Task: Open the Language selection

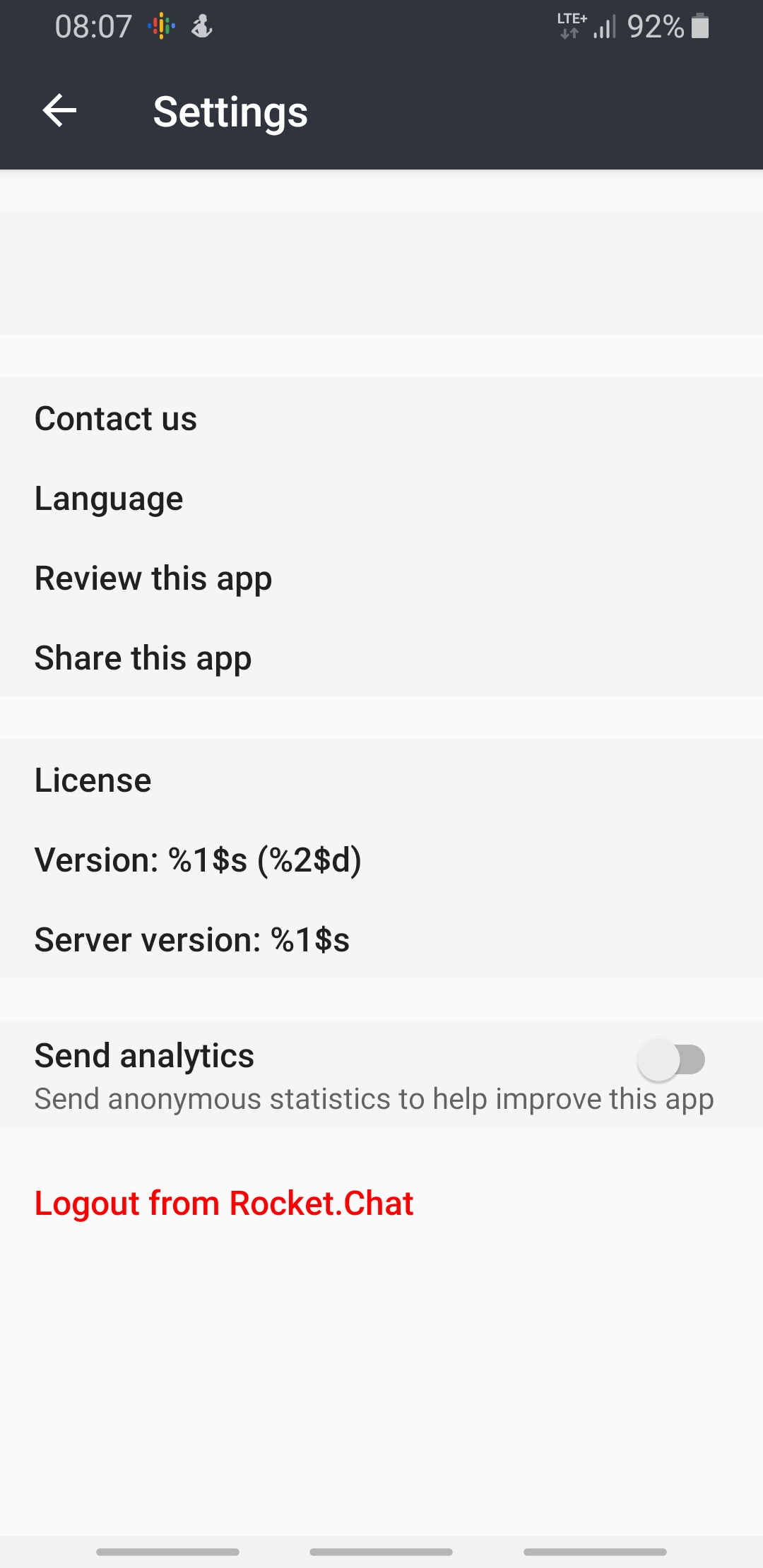Action: pyautogui.click(x=109, y=497)
